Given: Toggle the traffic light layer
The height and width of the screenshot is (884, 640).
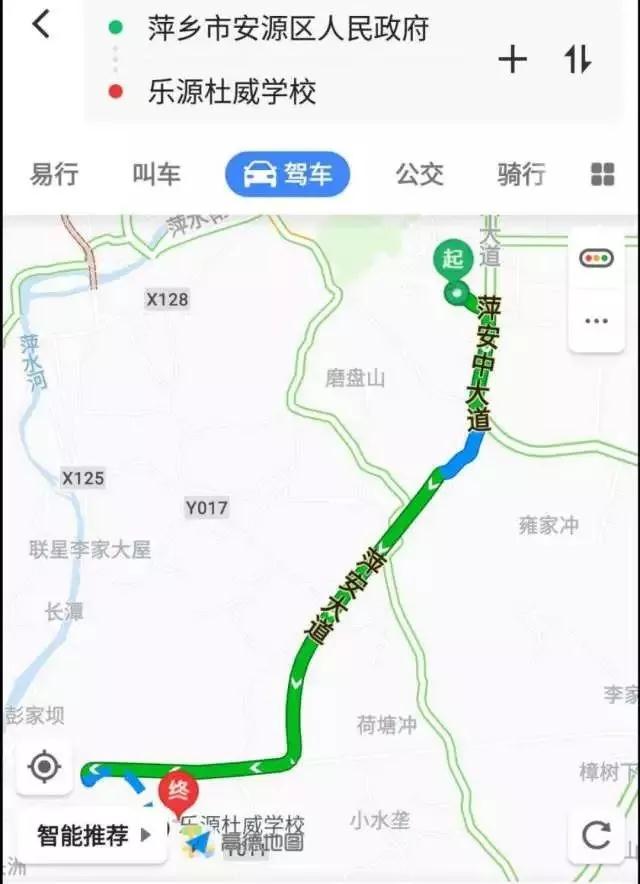Looking at the screenshot, I should point(596,258).
